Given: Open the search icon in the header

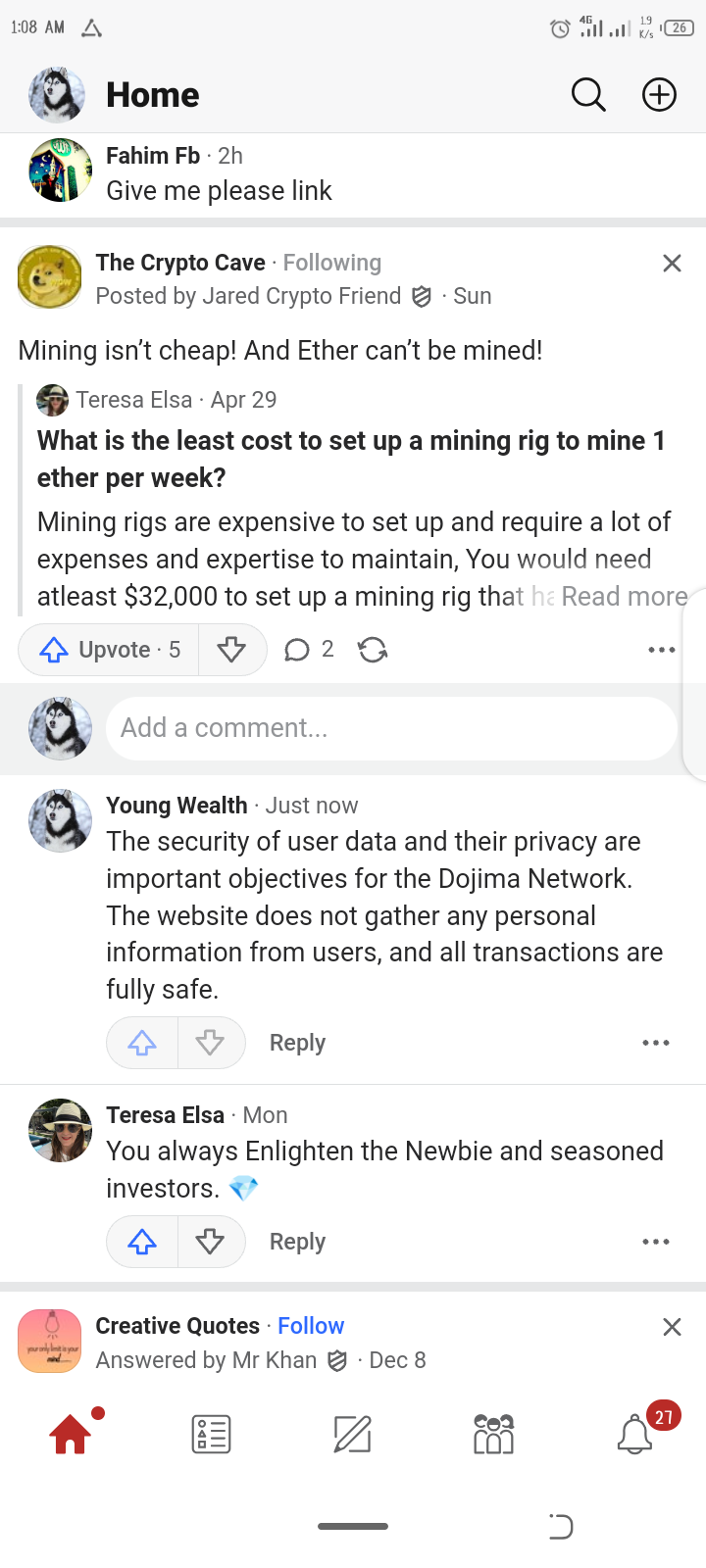Looking at the screenshot, I should [x=588, y=95].
